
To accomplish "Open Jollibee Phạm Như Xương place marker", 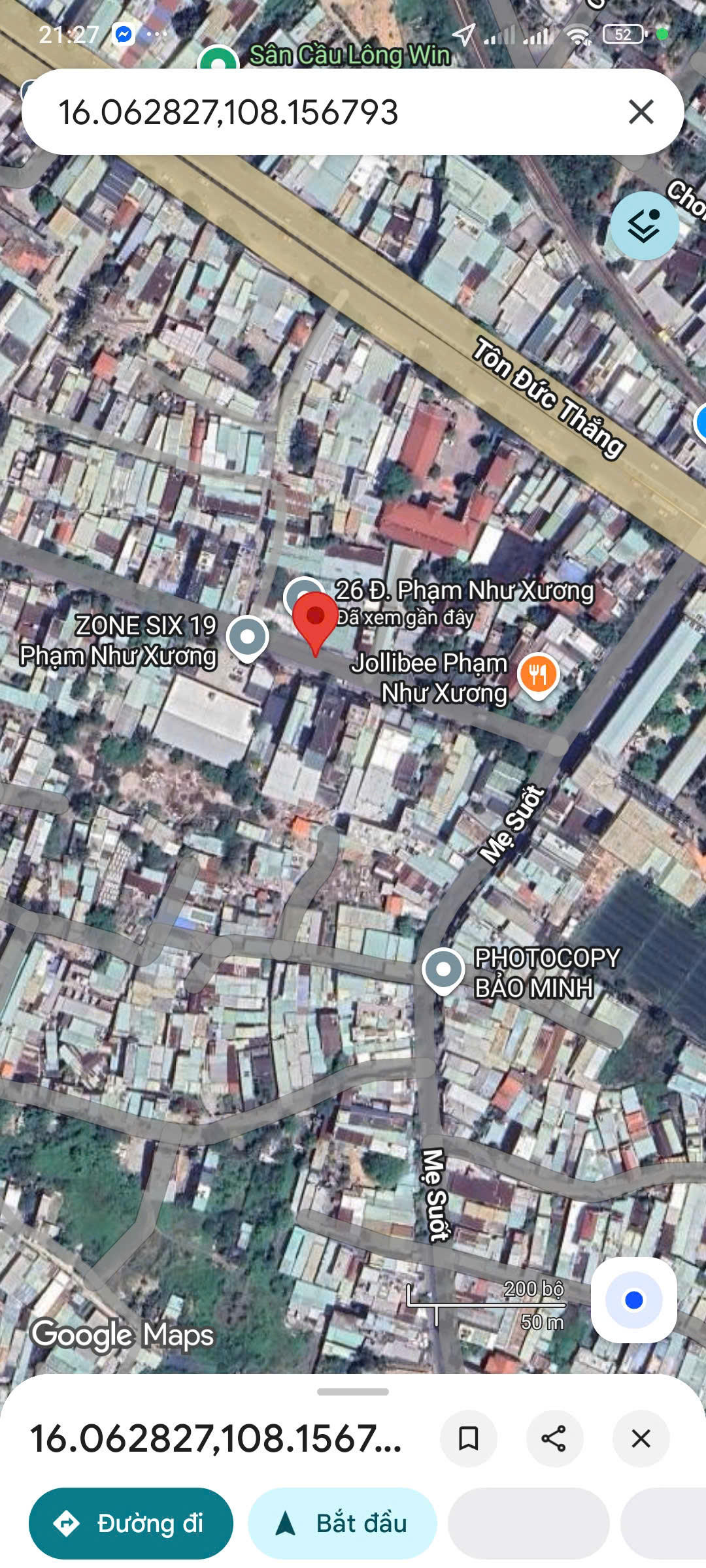I will [537, 674].
